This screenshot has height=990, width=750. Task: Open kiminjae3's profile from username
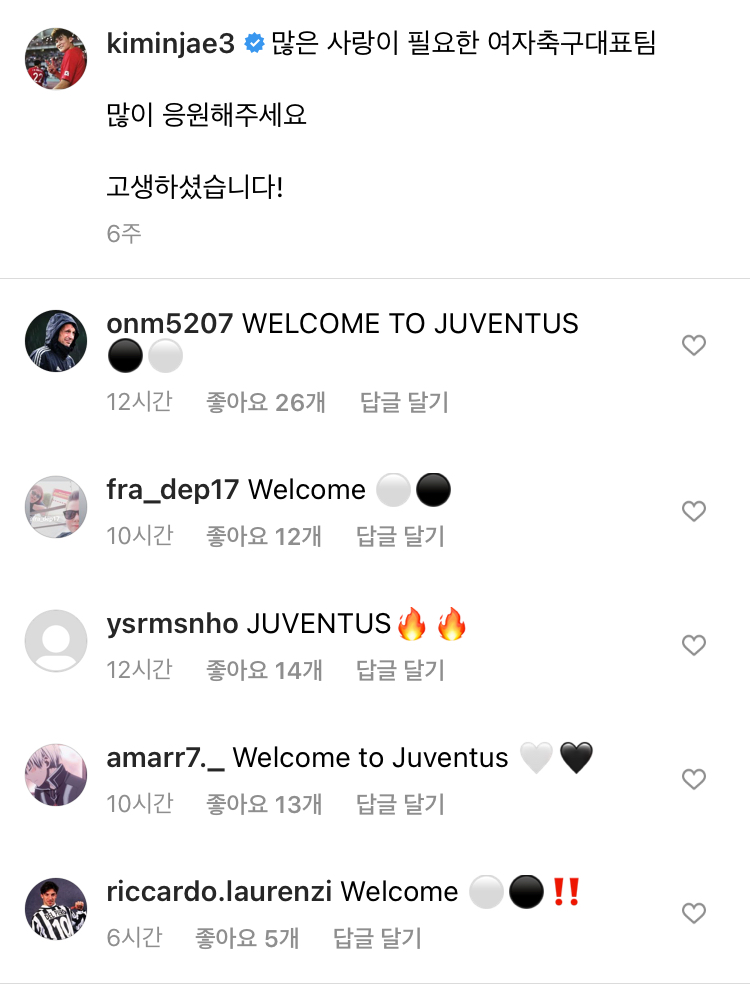(172, 44)
